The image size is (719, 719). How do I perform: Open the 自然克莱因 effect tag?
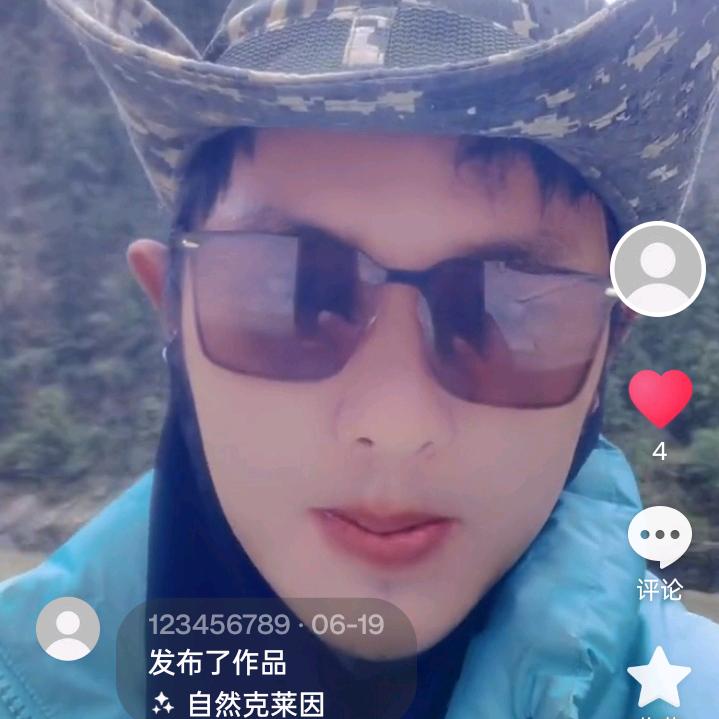coord(240,703)
